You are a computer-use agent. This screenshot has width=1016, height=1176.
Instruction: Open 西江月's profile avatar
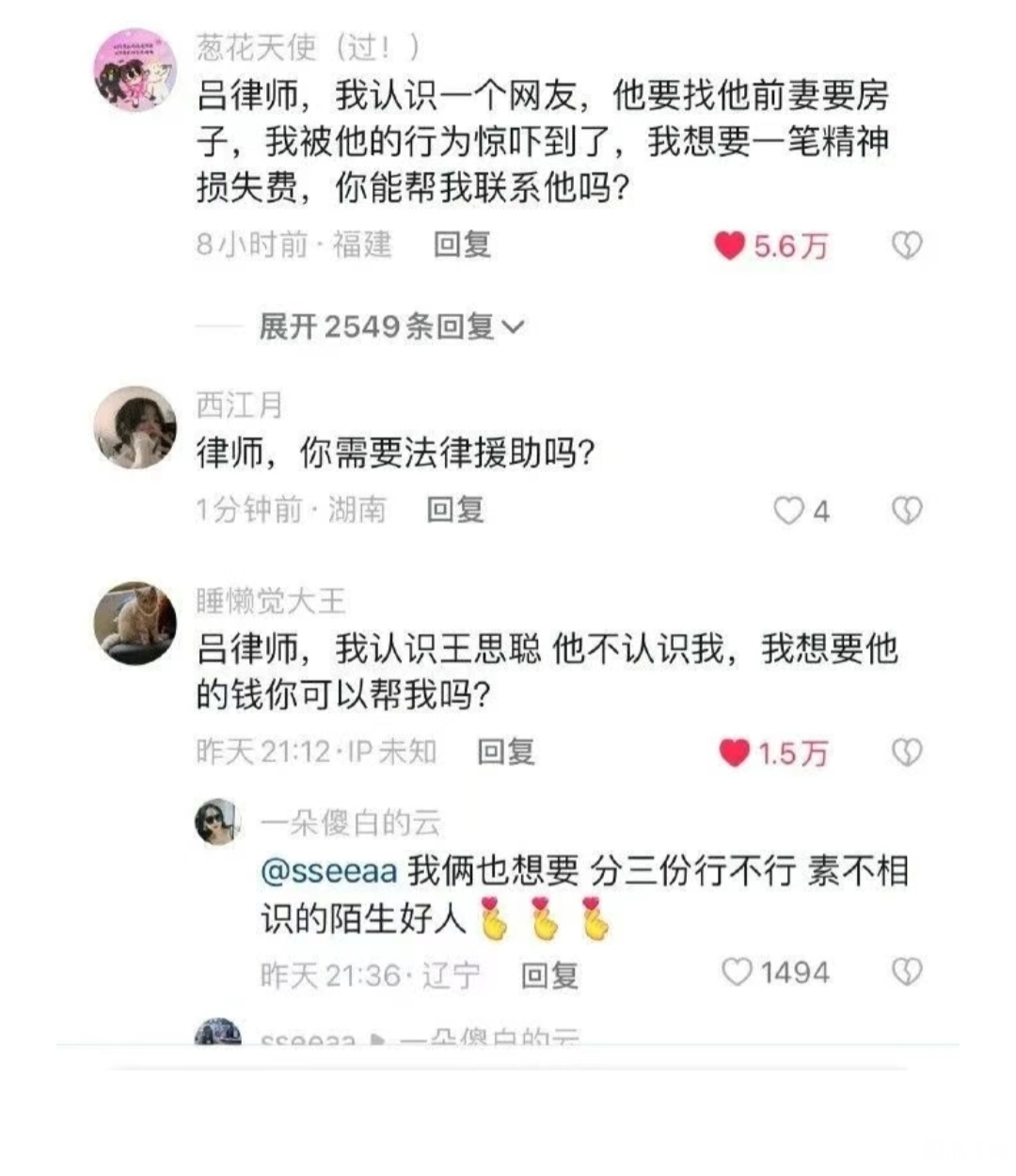point(136,428)
